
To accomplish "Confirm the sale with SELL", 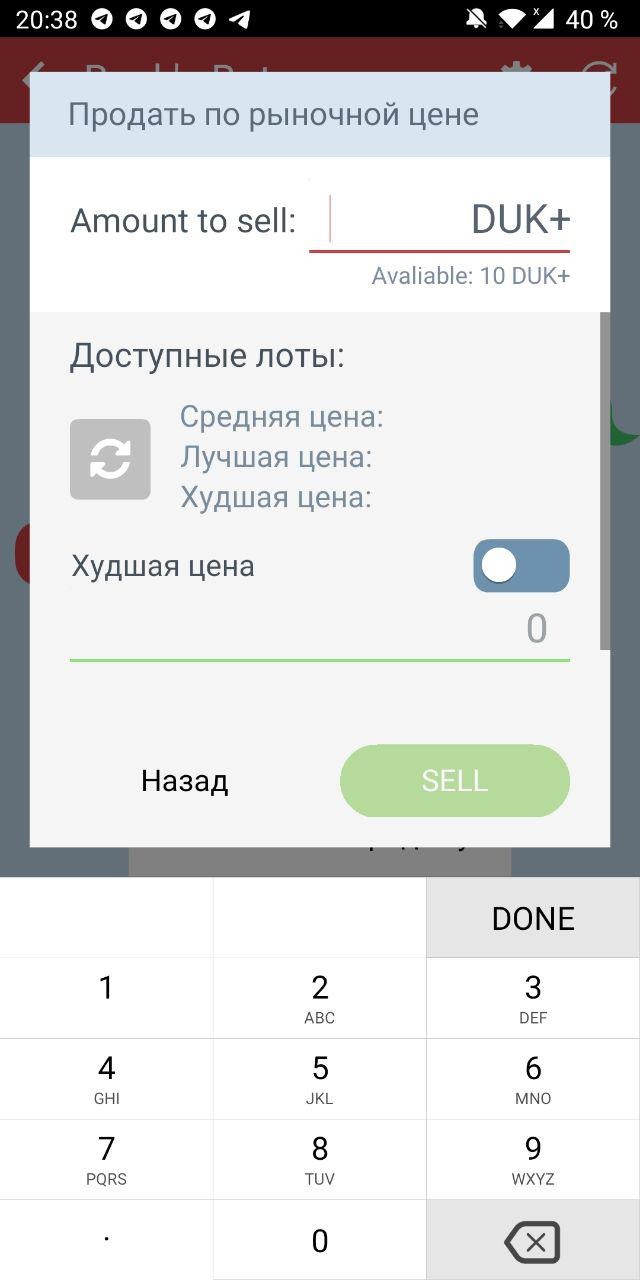I will coord(455,781).
